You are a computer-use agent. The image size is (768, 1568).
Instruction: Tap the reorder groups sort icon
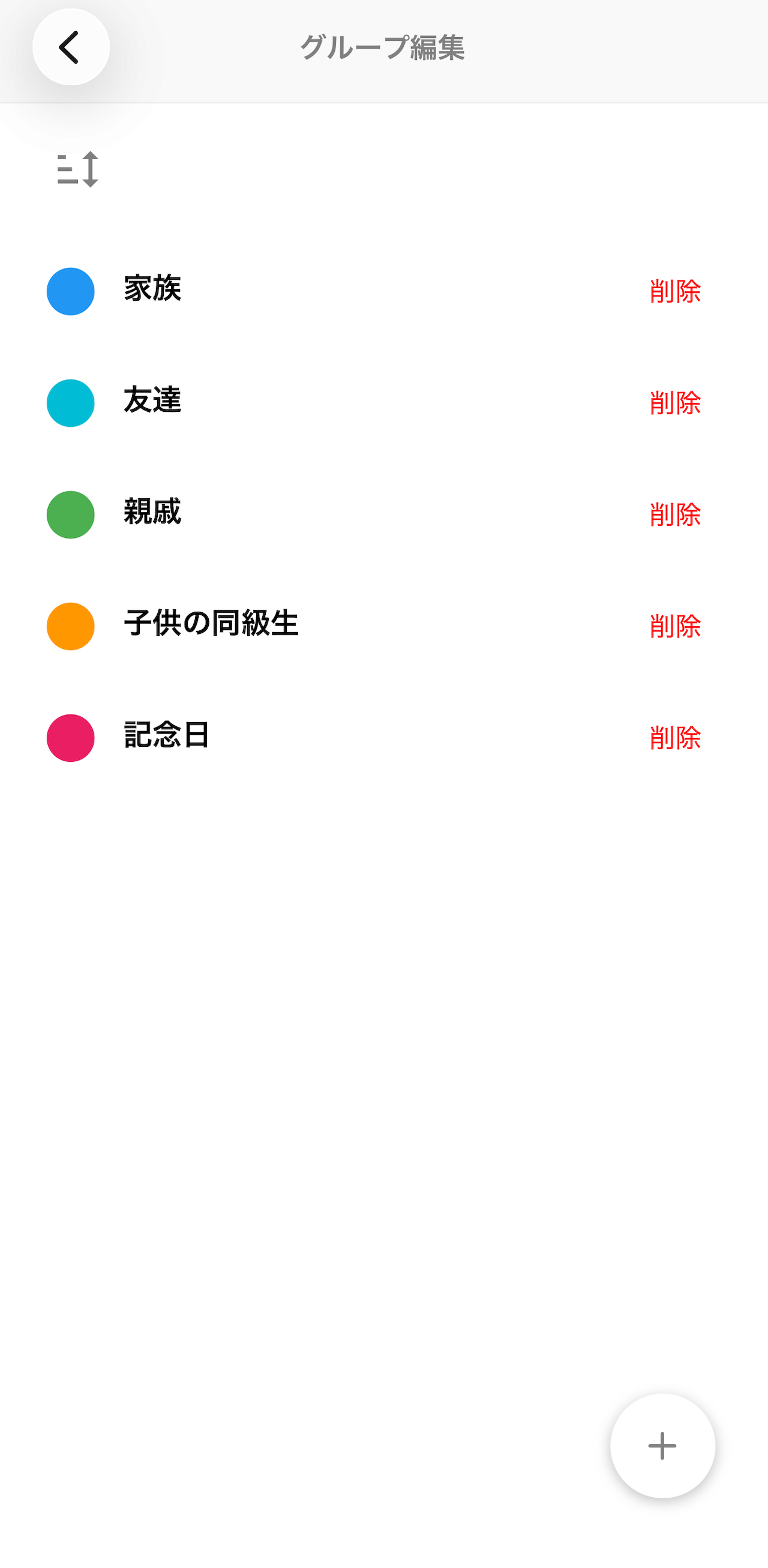click(78, 169)
